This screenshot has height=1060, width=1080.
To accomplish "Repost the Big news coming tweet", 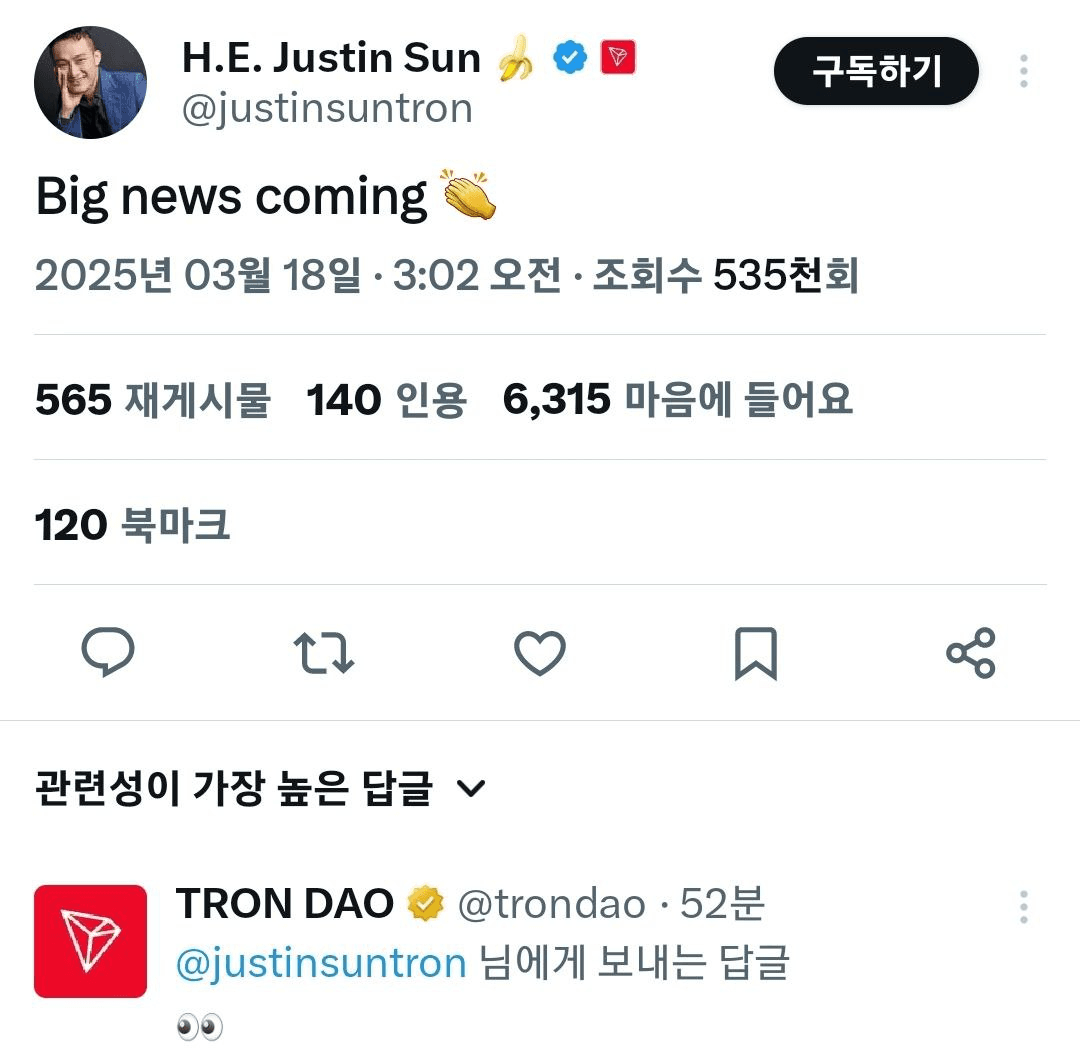I will pos(323,653).
